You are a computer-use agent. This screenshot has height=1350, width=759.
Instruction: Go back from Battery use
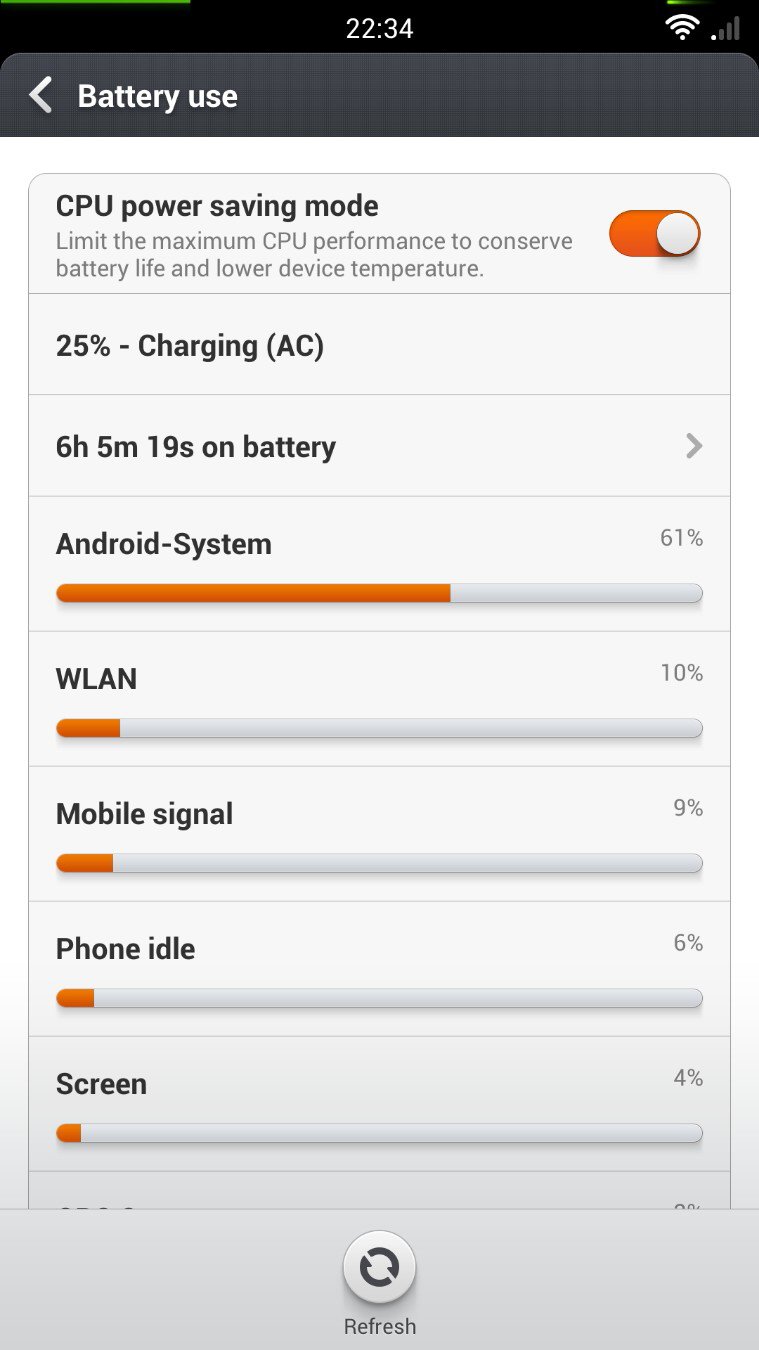(x=42, y=96)
